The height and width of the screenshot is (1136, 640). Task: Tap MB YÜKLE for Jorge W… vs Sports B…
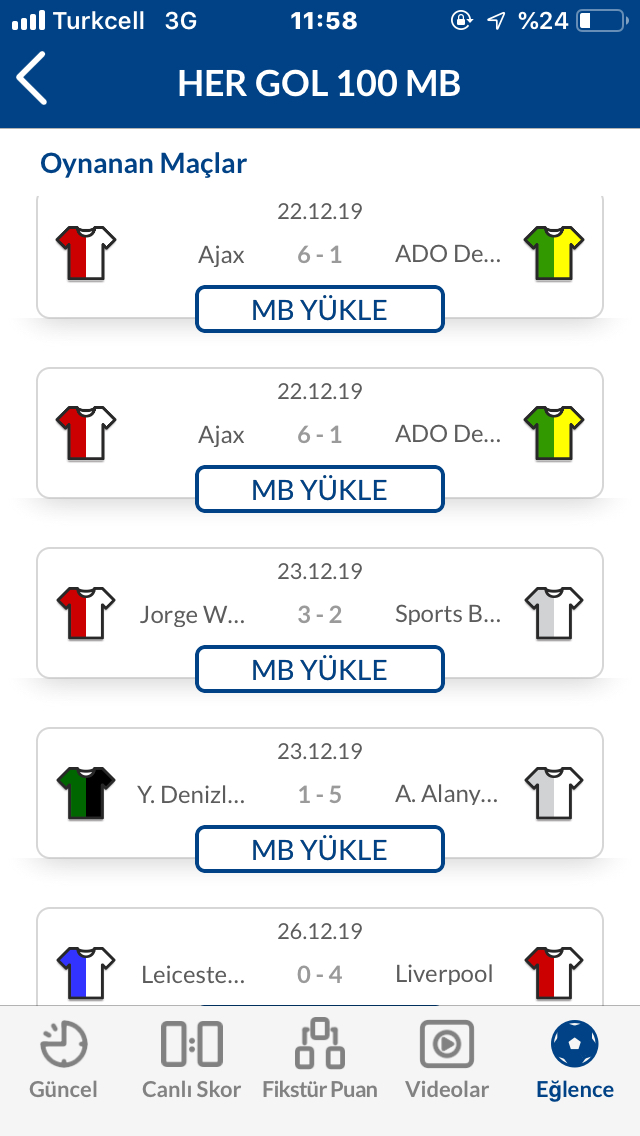tap(320, 669)
